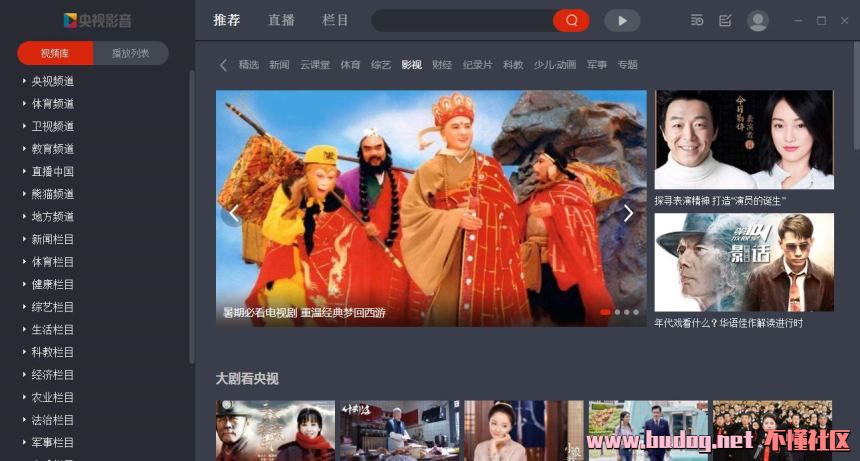This screenshot has height=461, width=860.
Task: Expand 卫视频道 in the sidebar
Action: click(x=52, y=126)
